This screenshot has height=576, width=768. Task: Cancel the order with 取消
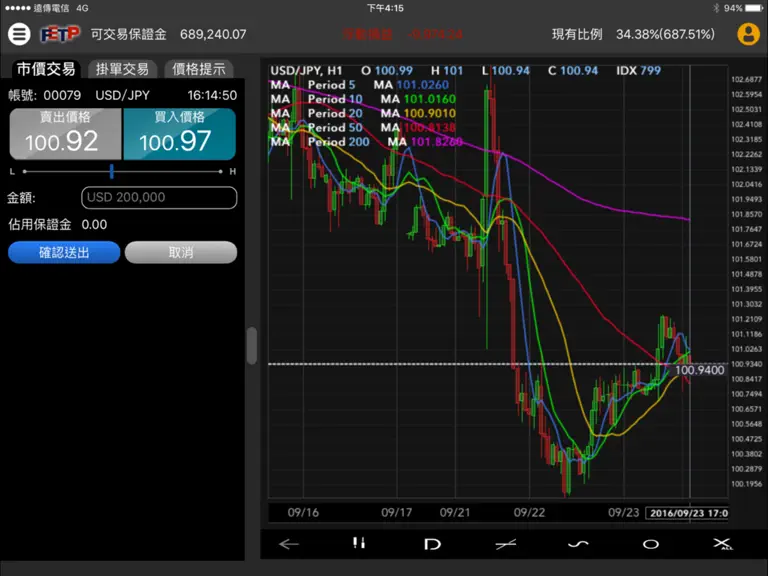(x=181, y=252)
